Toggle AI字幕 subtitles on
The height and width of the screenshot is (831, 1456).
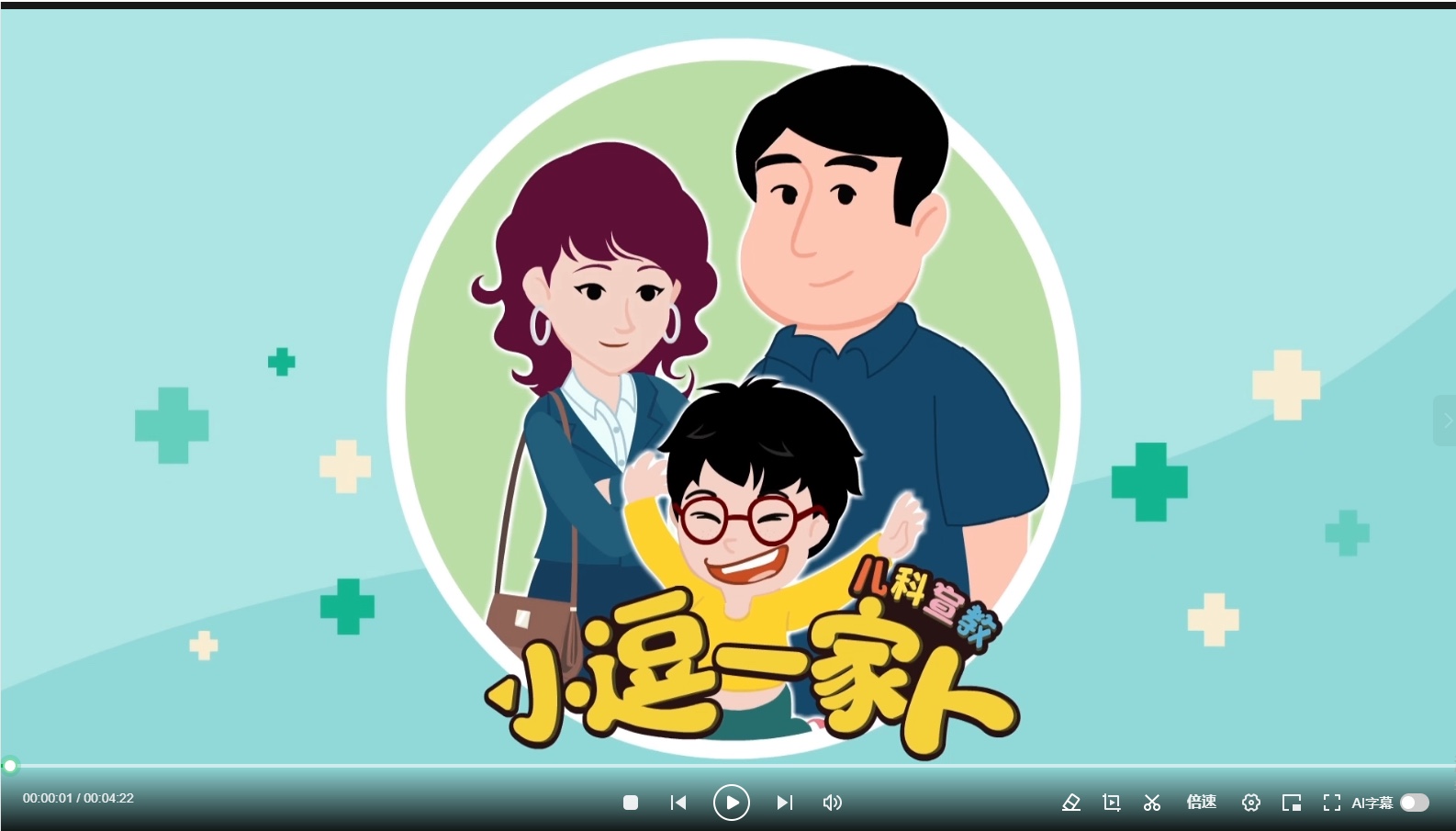click(x=1414, y=803)
